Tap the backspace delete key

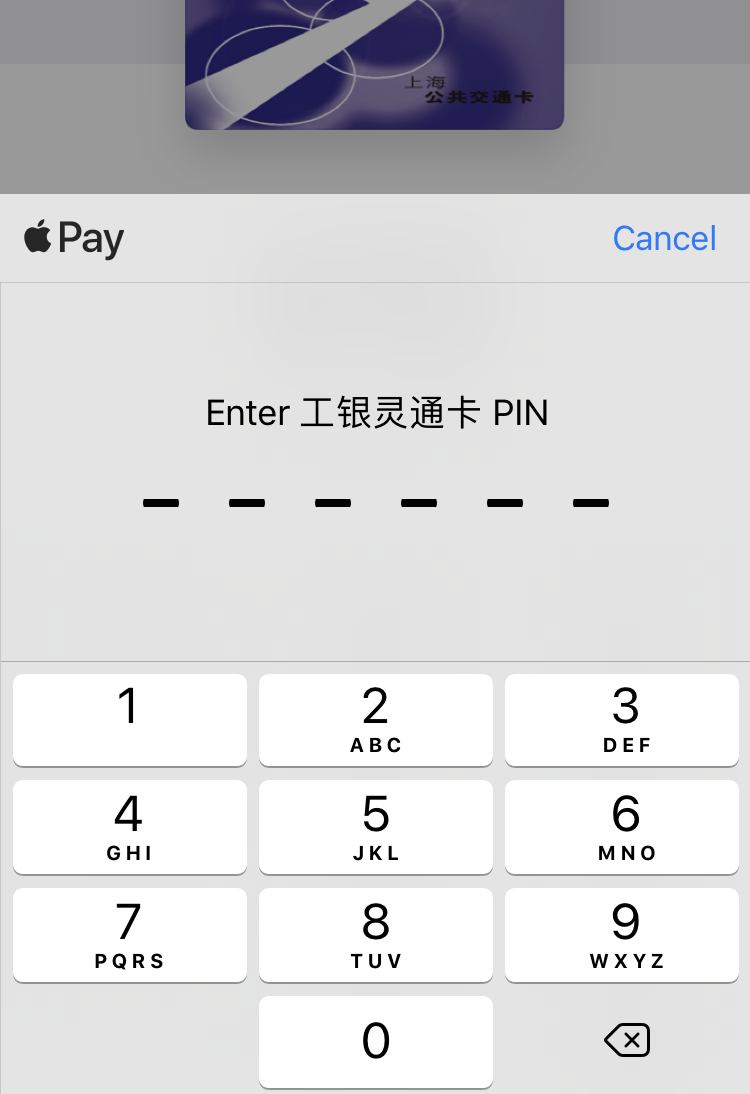pos(627,1040)
